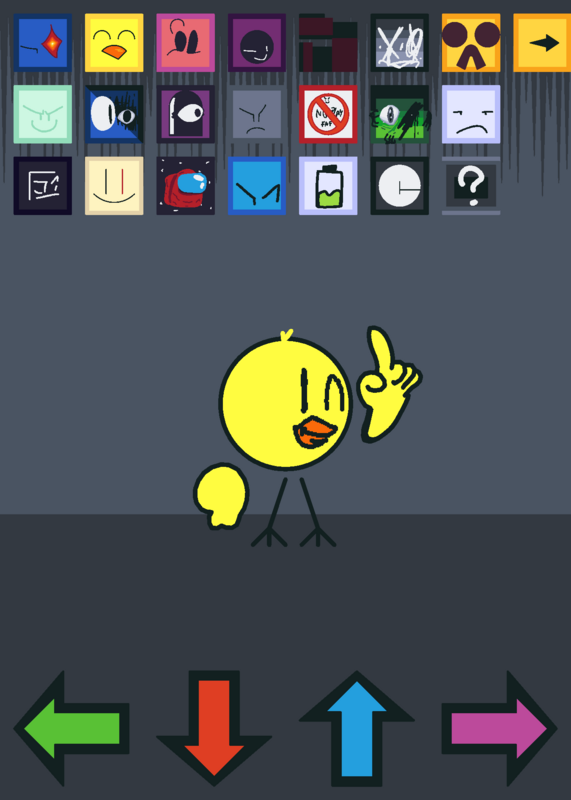Tap the blue up arrow
This screenshot has width=571, height=800.
(357, 729)
